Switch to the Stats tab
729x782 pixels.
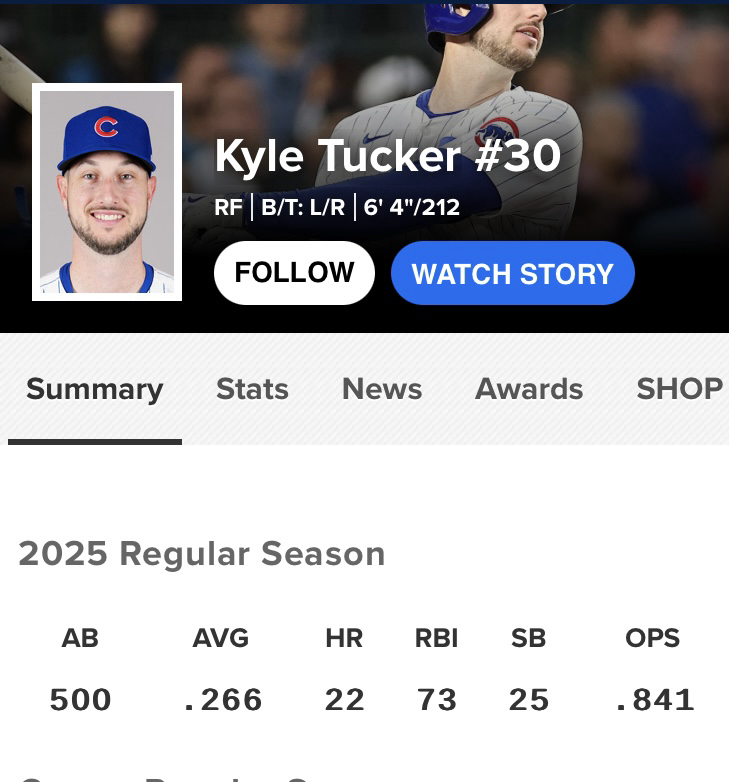[252, 389]
